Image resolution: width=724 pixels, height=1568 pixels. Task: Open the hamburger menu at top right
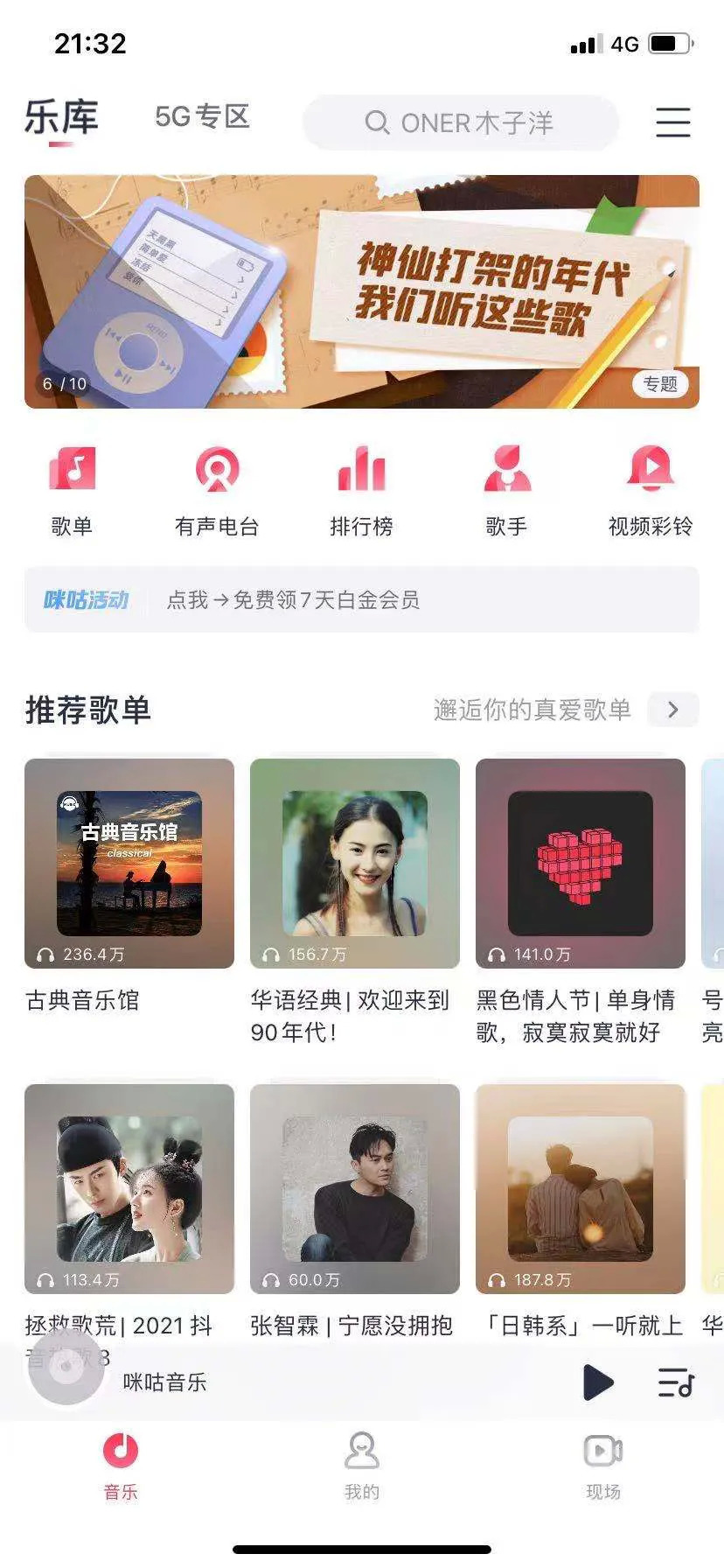(x=672, y=122)
